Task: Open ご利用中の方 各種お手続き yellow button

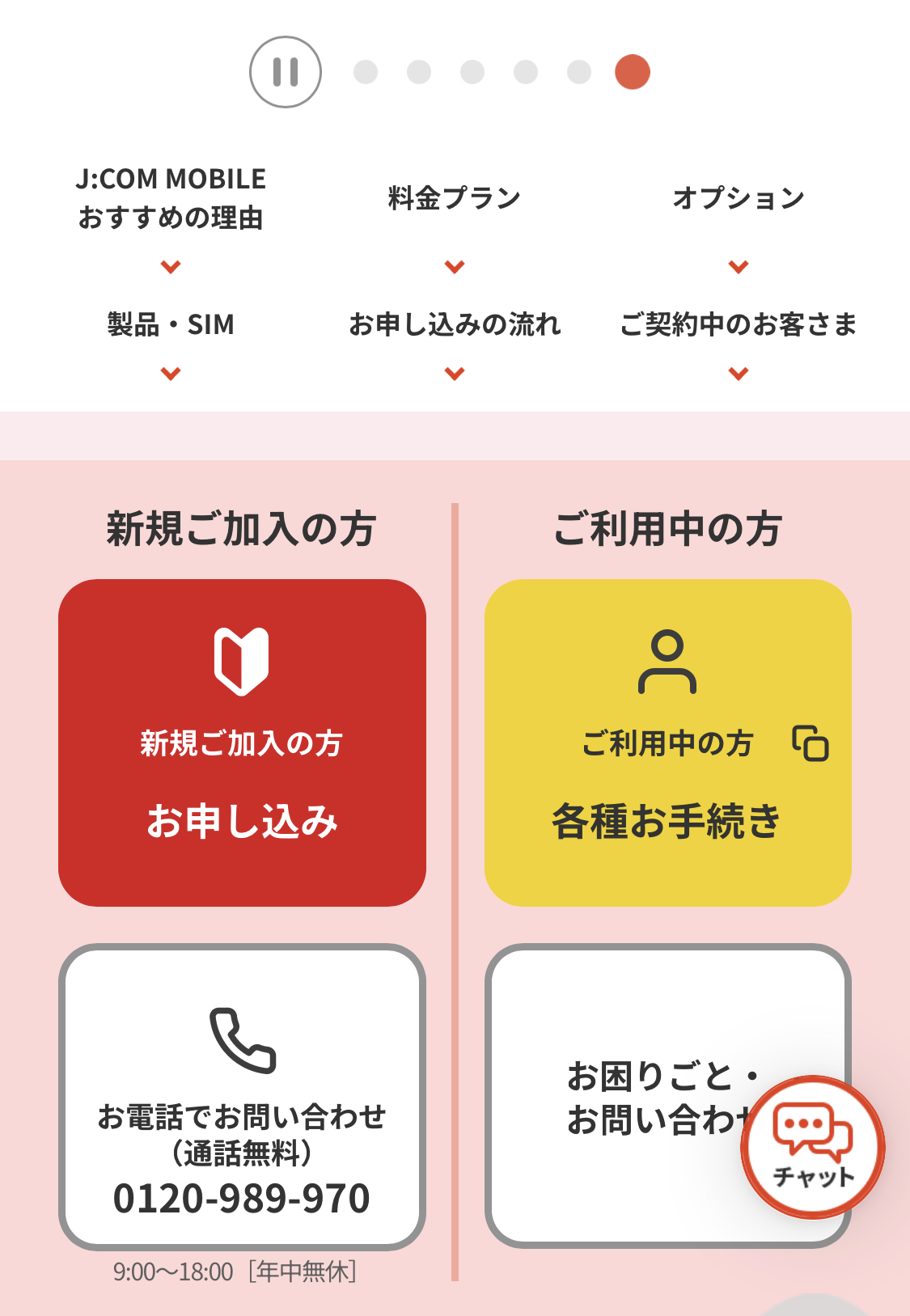Action: click(667, 743)
